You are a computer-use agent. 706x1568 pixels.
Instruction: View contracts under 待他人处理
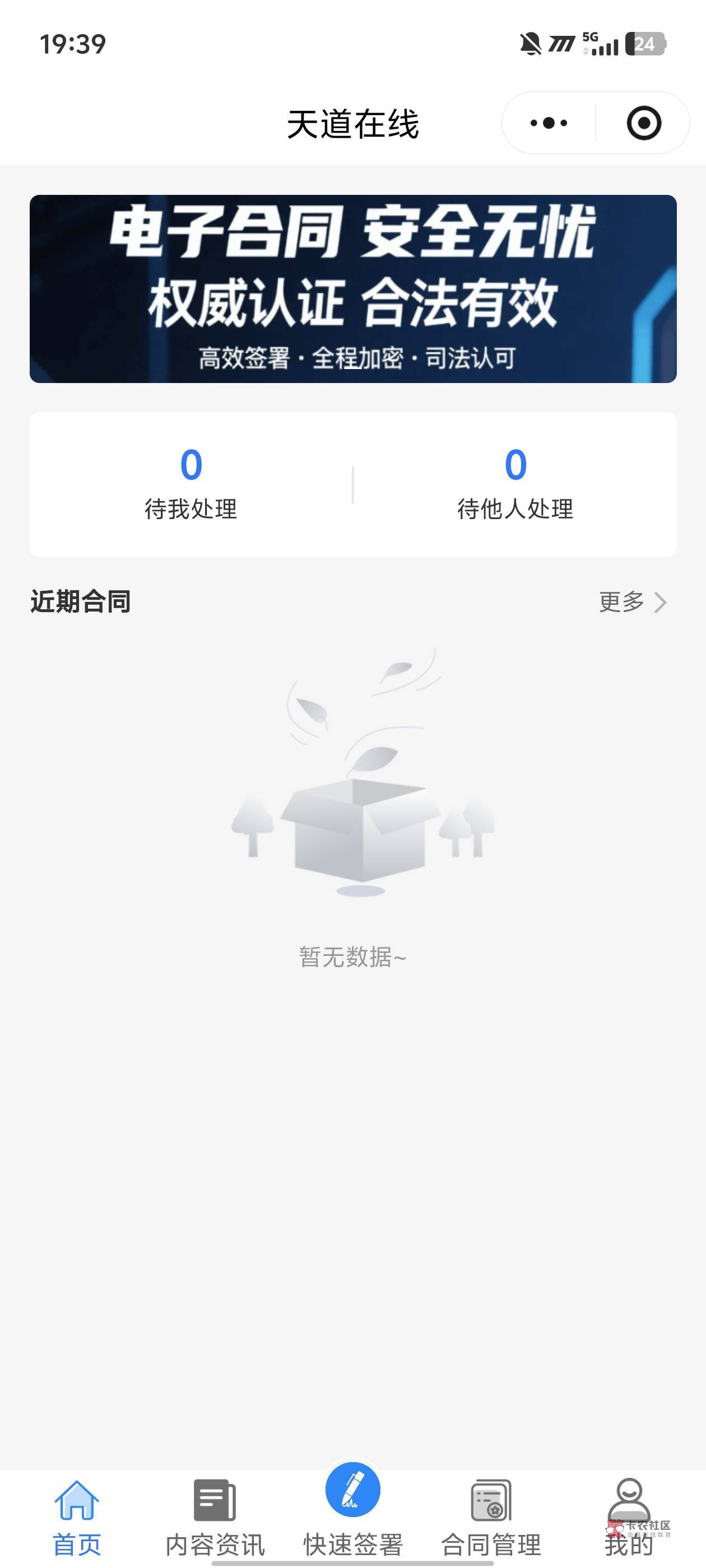tap(515, 484)
